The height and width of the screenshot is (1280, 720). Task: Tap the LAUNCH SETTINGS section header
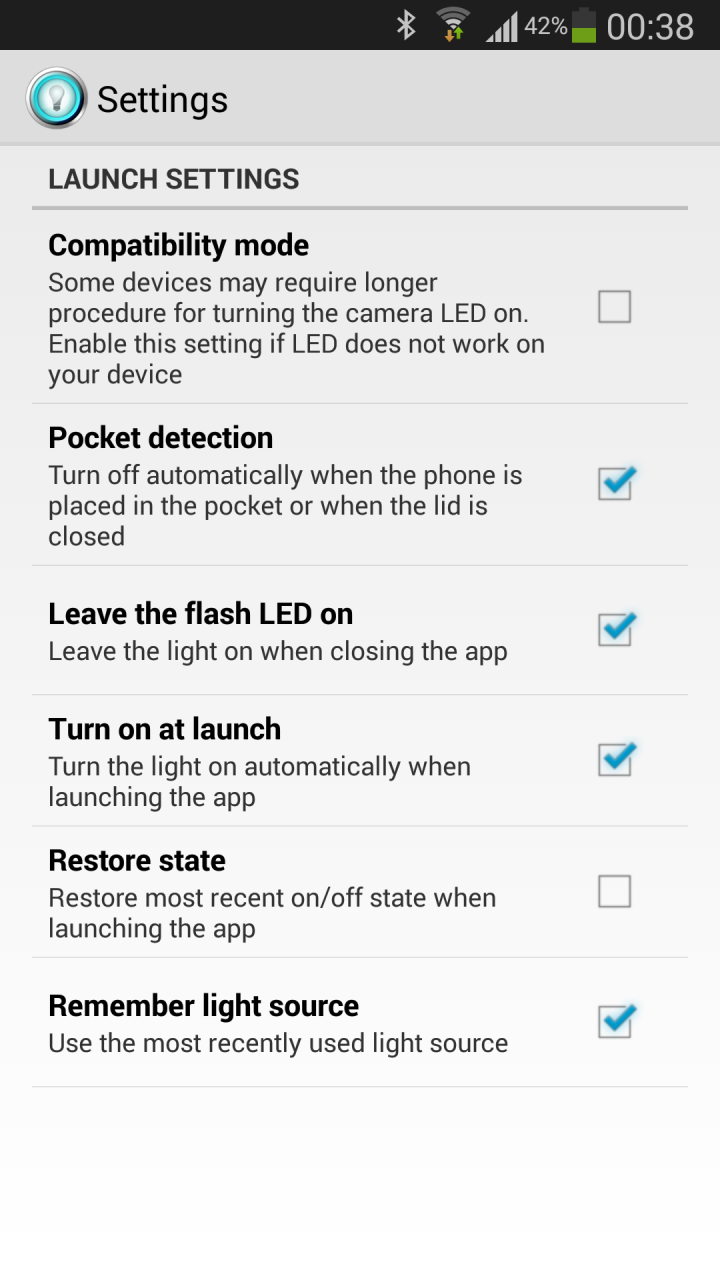[x=174, y=179]
